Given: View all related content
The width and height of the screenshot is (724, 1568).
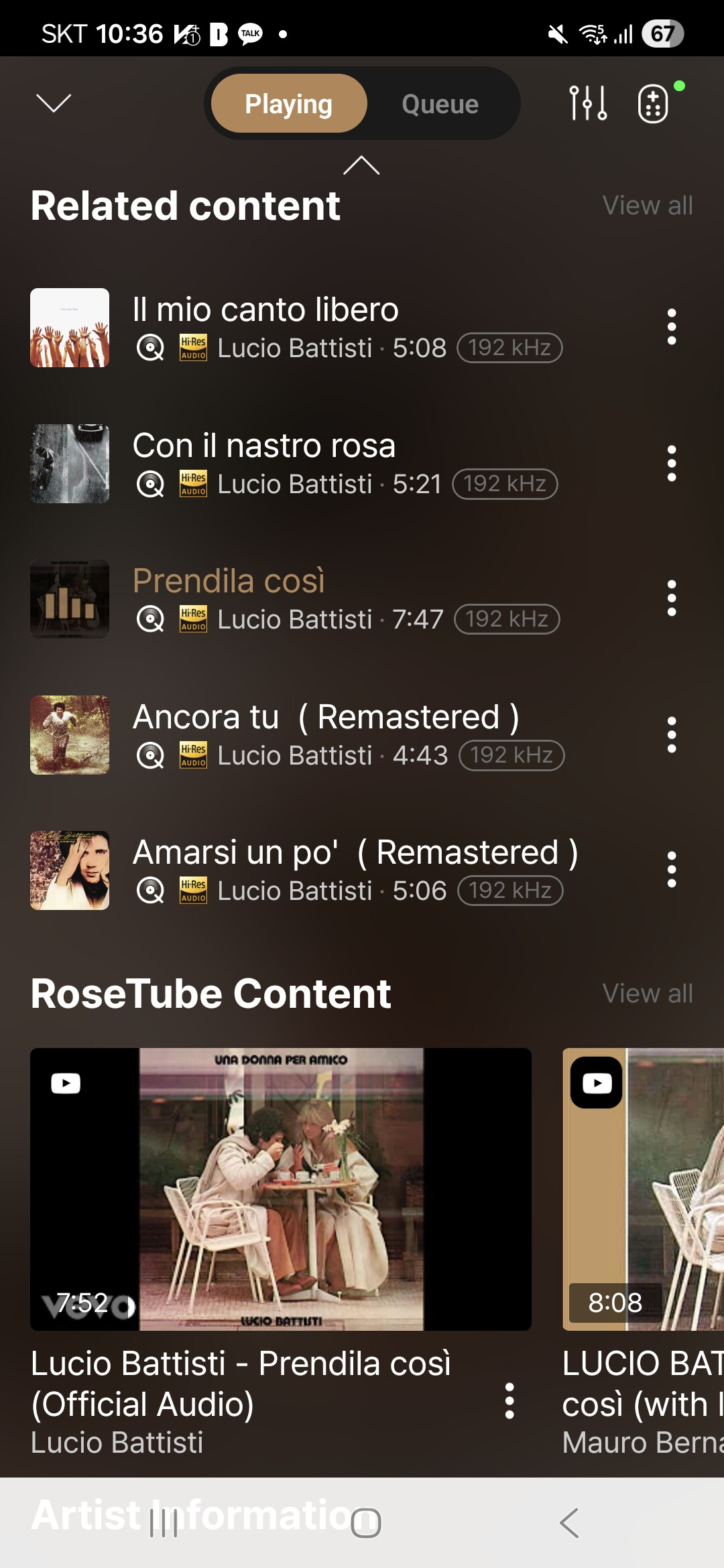Looking at the screenshot, I should (x=648, y=206).
